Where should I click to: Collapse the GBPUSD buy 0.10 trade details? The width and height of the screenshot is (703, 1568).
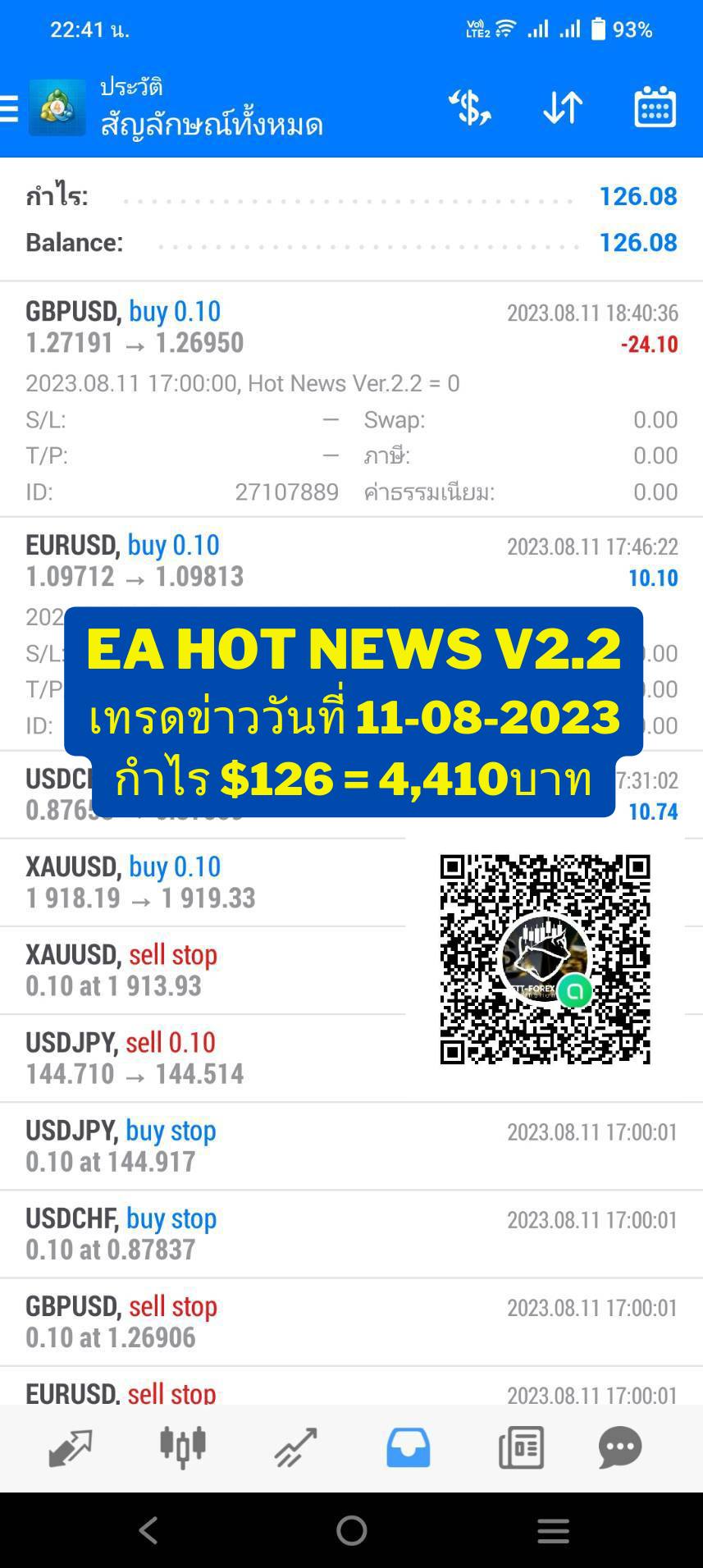point(351,327)
